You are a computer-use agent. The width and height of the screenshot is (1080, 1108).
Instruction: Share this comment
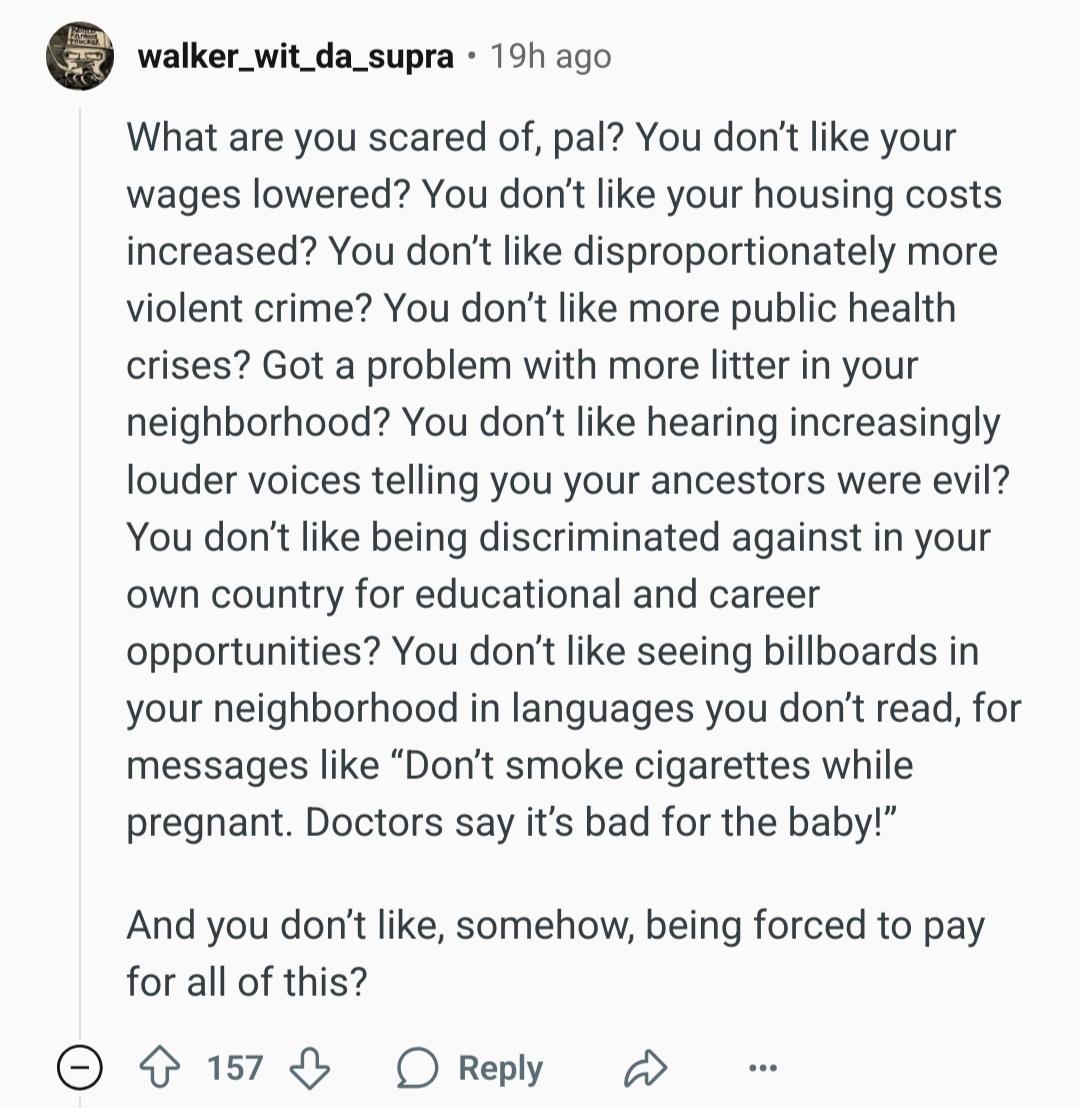[645, 1068]
